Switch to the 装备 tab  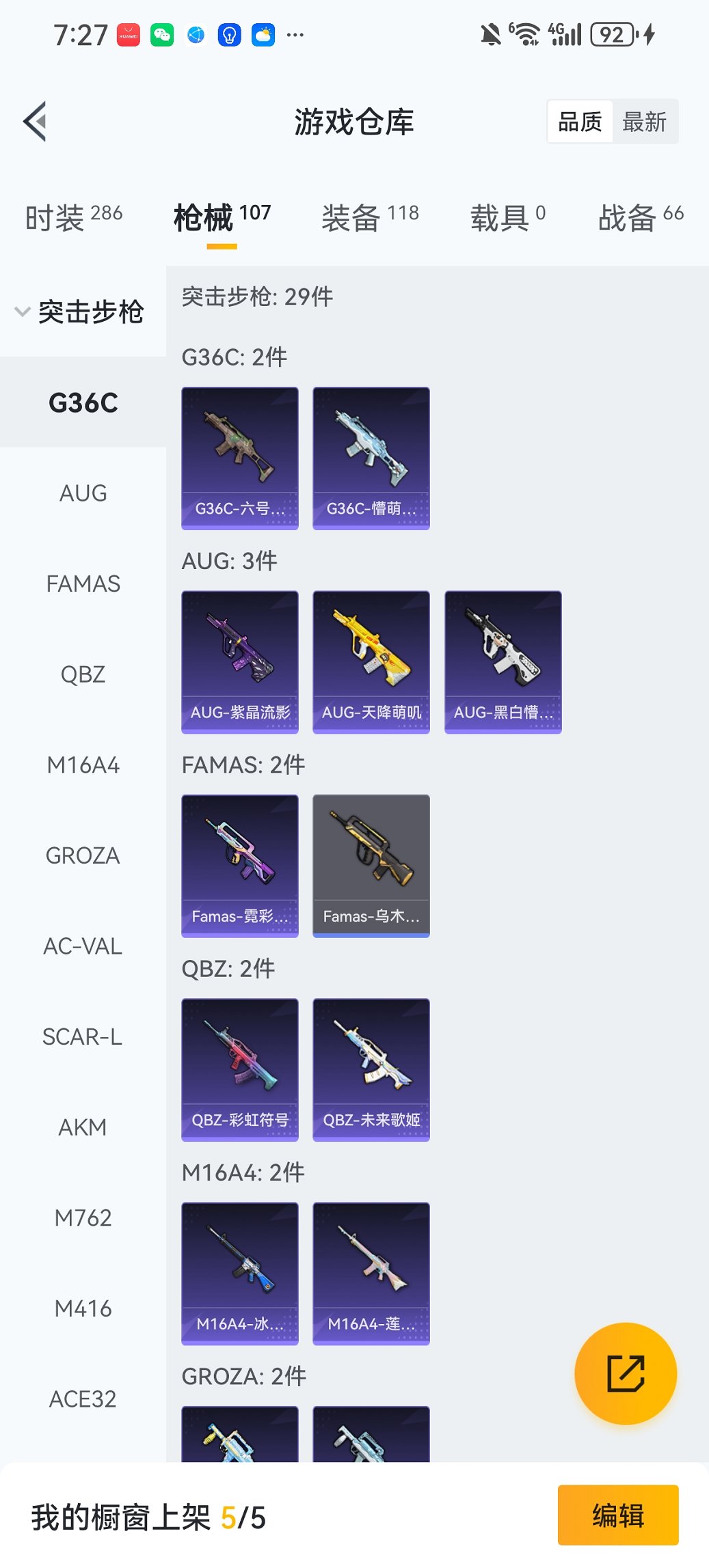point(370,217)
